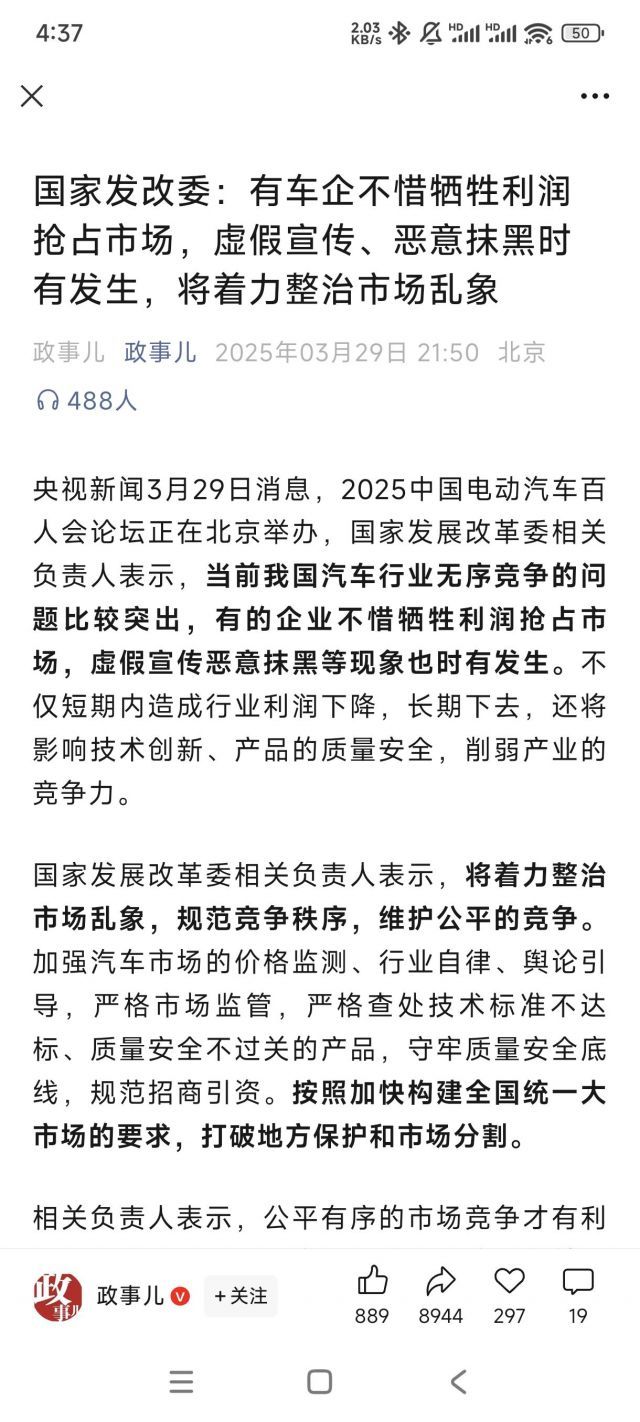Follow 政事儿 with the +关注 button
This screenshot has width=640, height=1422.
click(240, 1295)
